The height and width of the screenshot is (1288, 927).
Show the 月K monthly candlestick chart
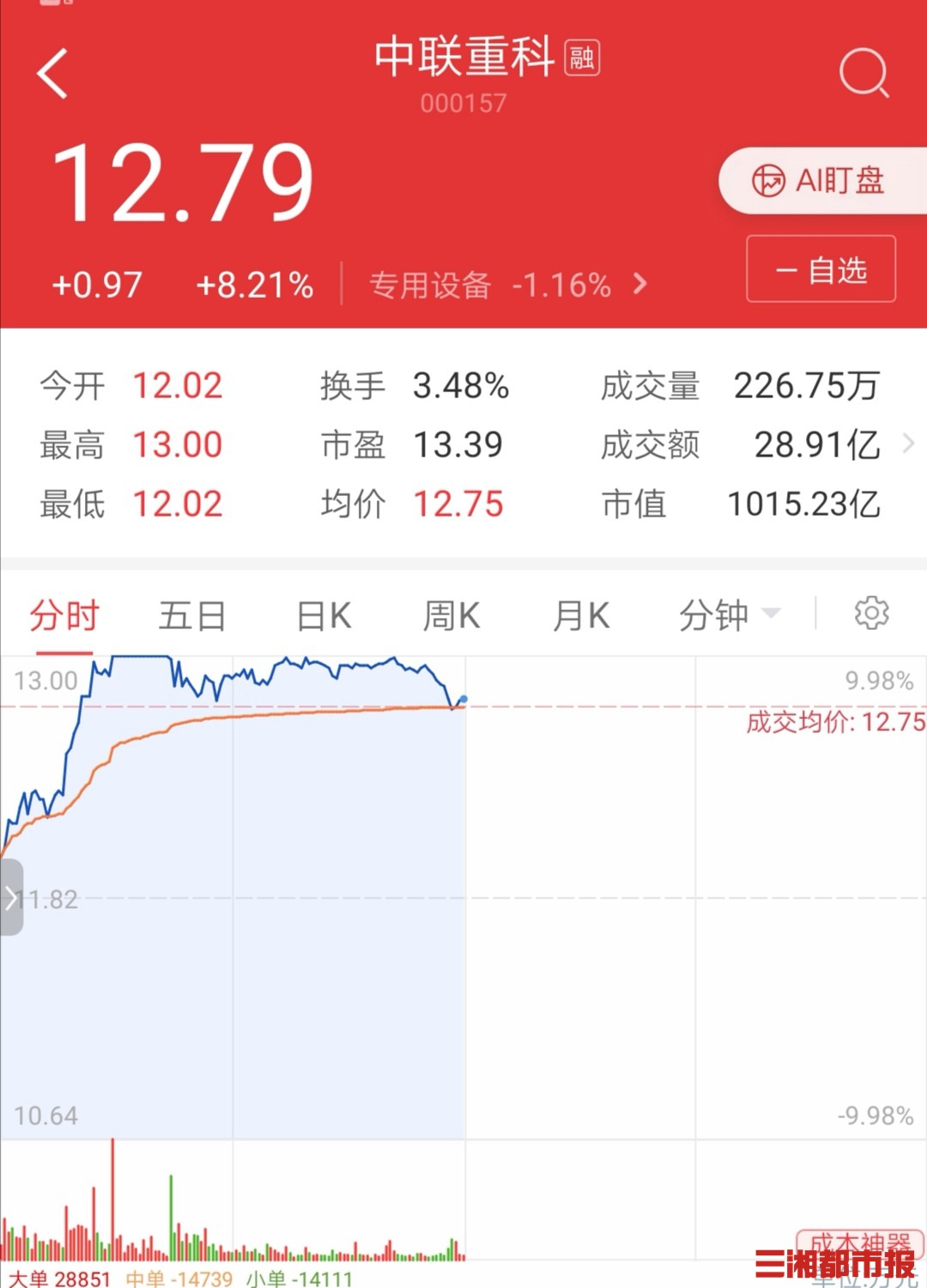pyautogui.click(x=581, y=616)
